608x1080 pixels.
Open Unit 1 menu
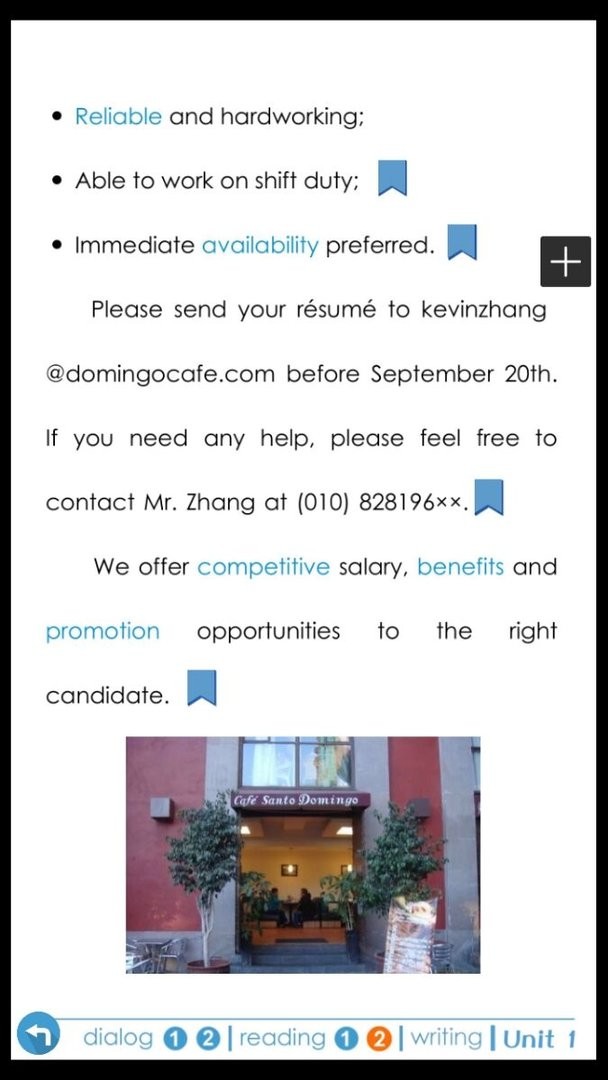pos(539,1038)
